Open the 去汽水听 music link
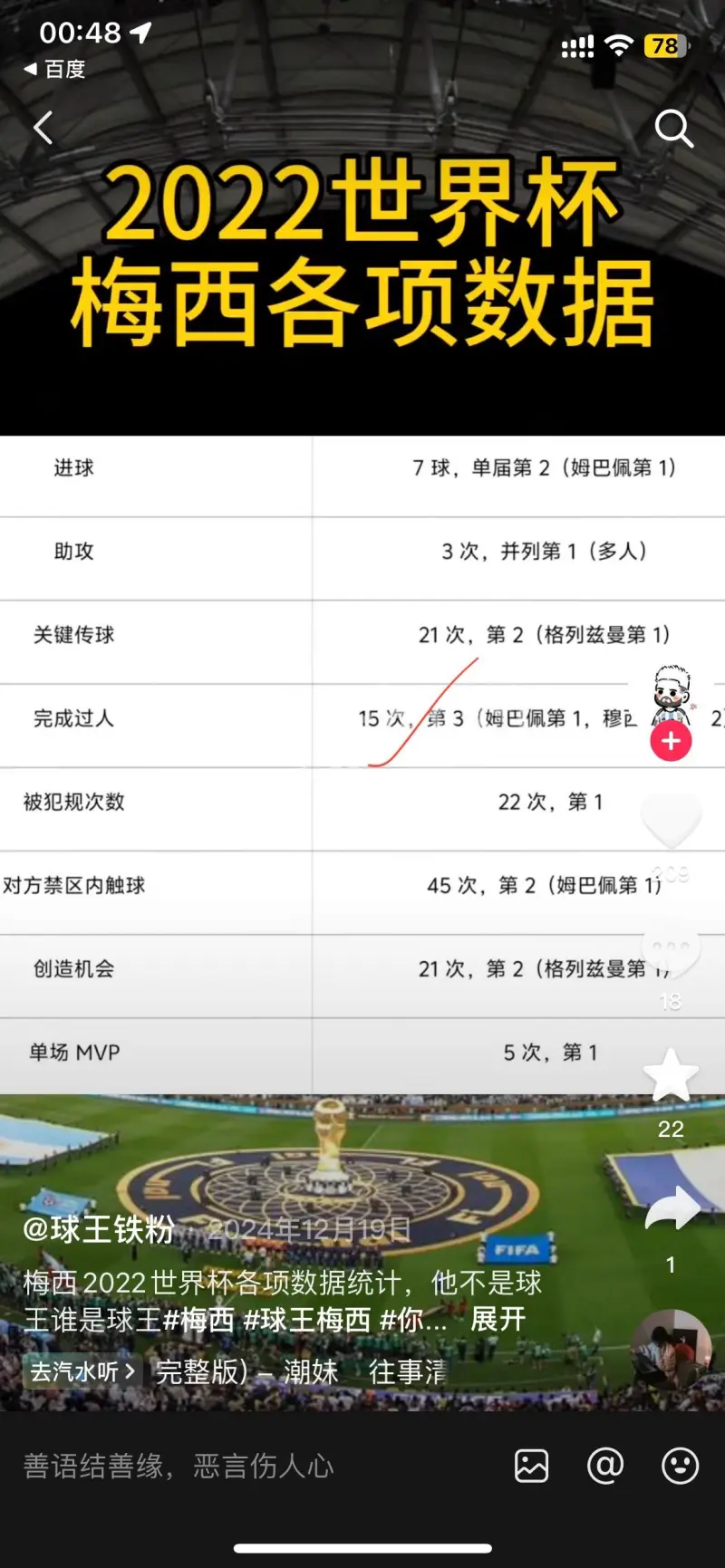This screenshot has height=1568, width=725. 82,1371
